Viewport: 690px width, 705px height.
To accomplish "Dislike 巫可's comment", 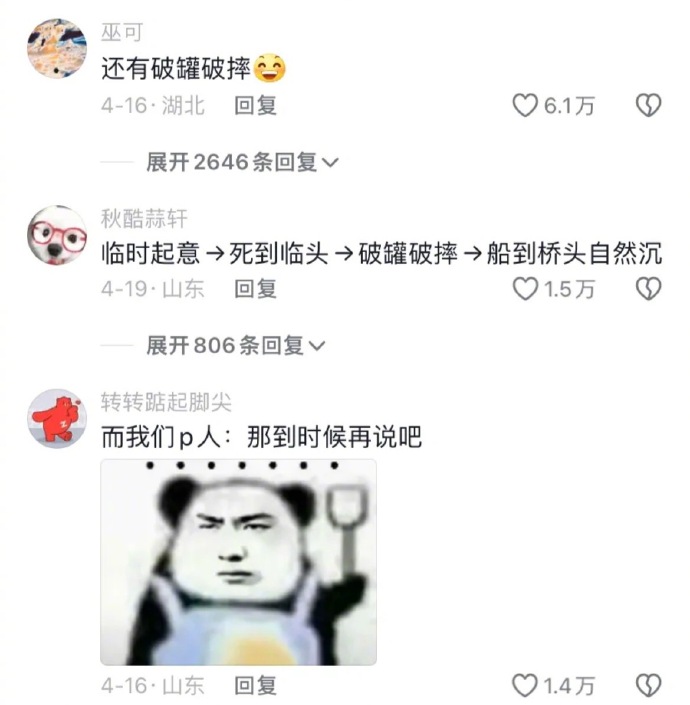I will pyautogui.click(x=649, y=106).
